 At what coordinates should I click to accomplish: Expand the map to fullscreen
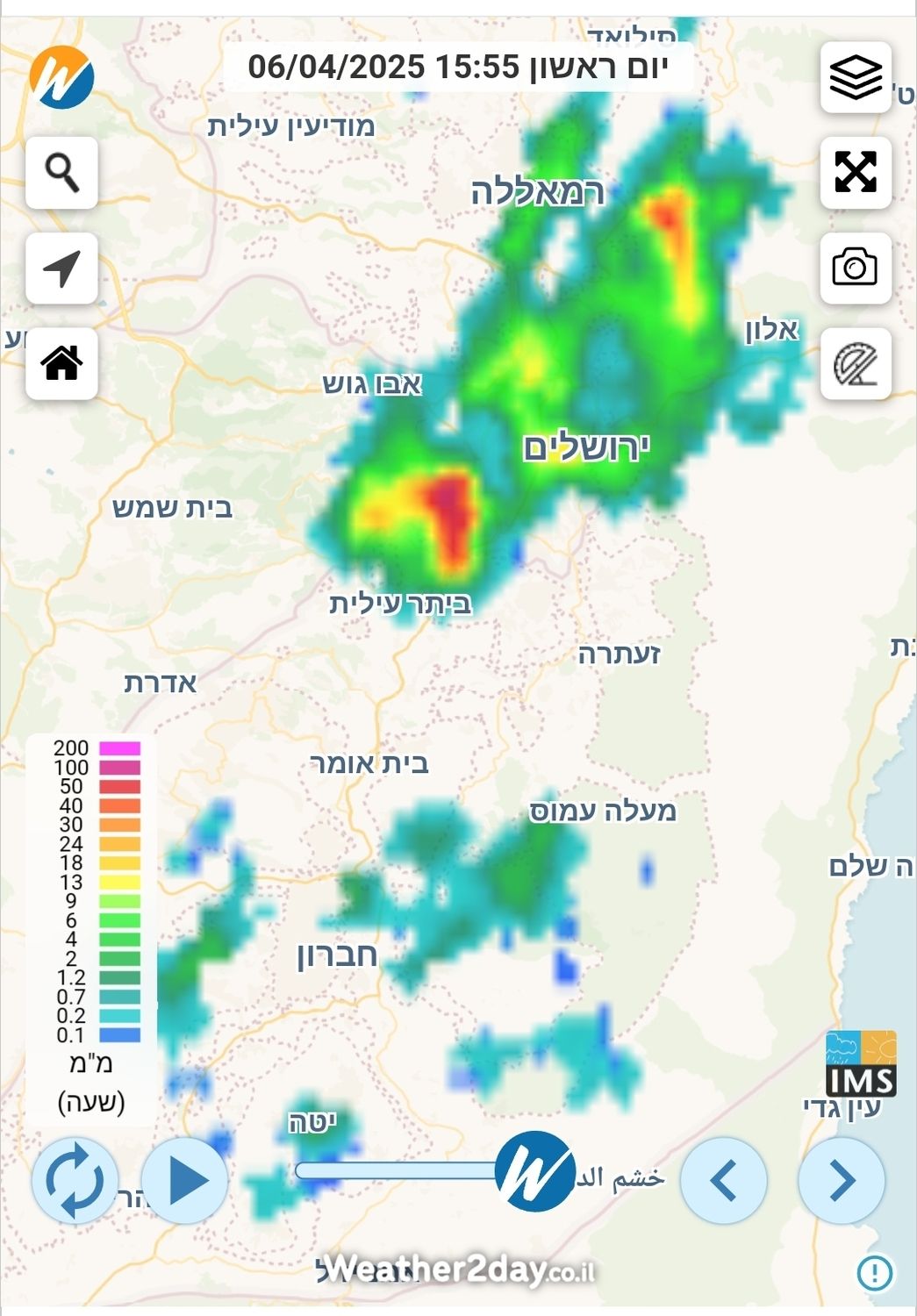coord(856,172)
